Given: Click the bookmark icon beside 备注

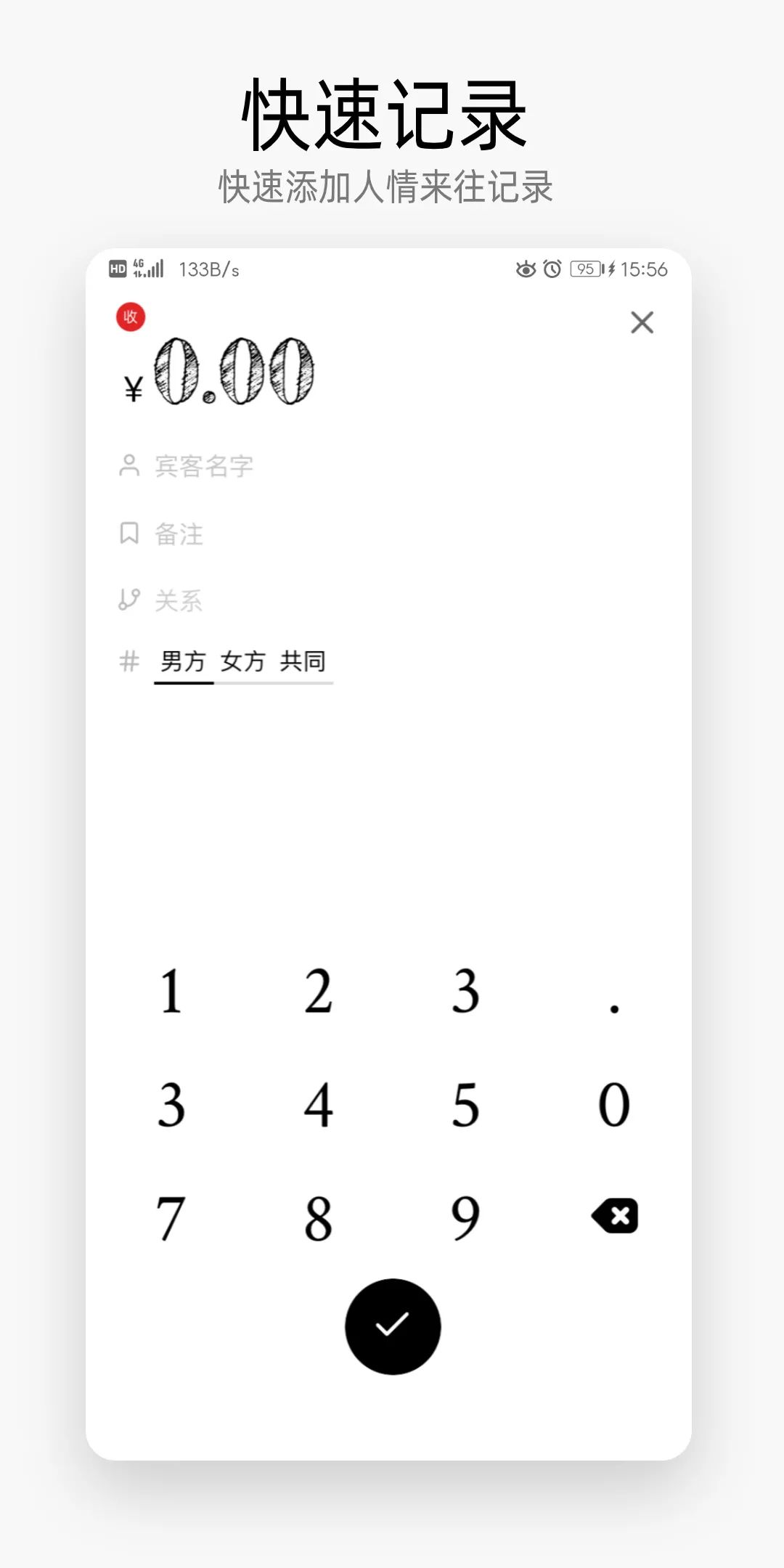Looking at the screenshot, I should 129,534.
